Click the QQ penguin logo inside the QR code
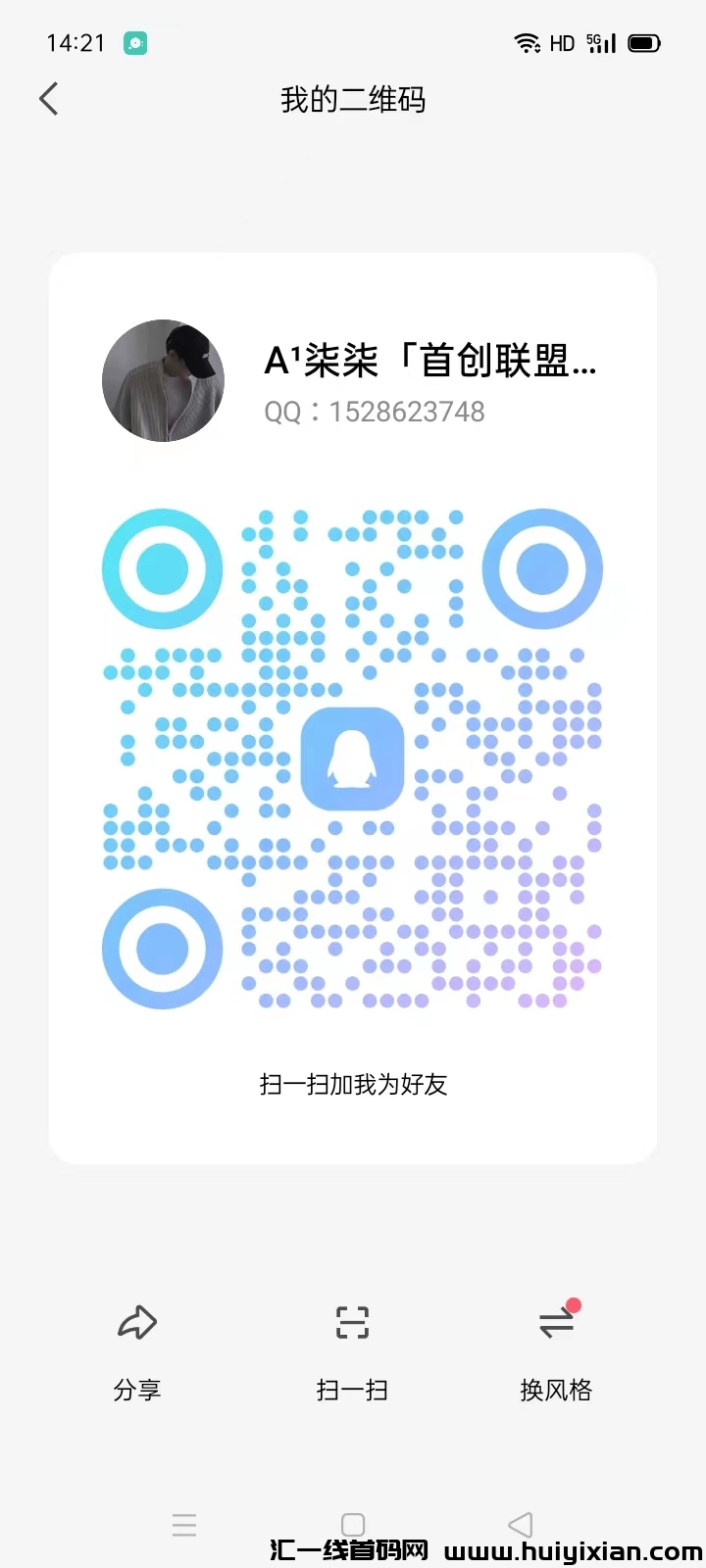The width and height of the screenshot is (706, 1568). tap(353, 759)
